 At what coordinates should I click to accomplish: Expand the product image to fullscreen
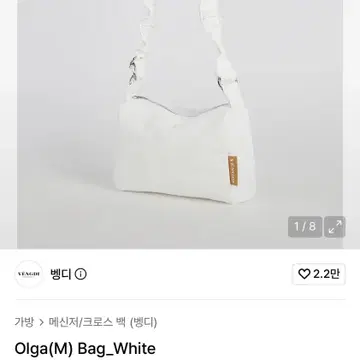pos(335,227)
